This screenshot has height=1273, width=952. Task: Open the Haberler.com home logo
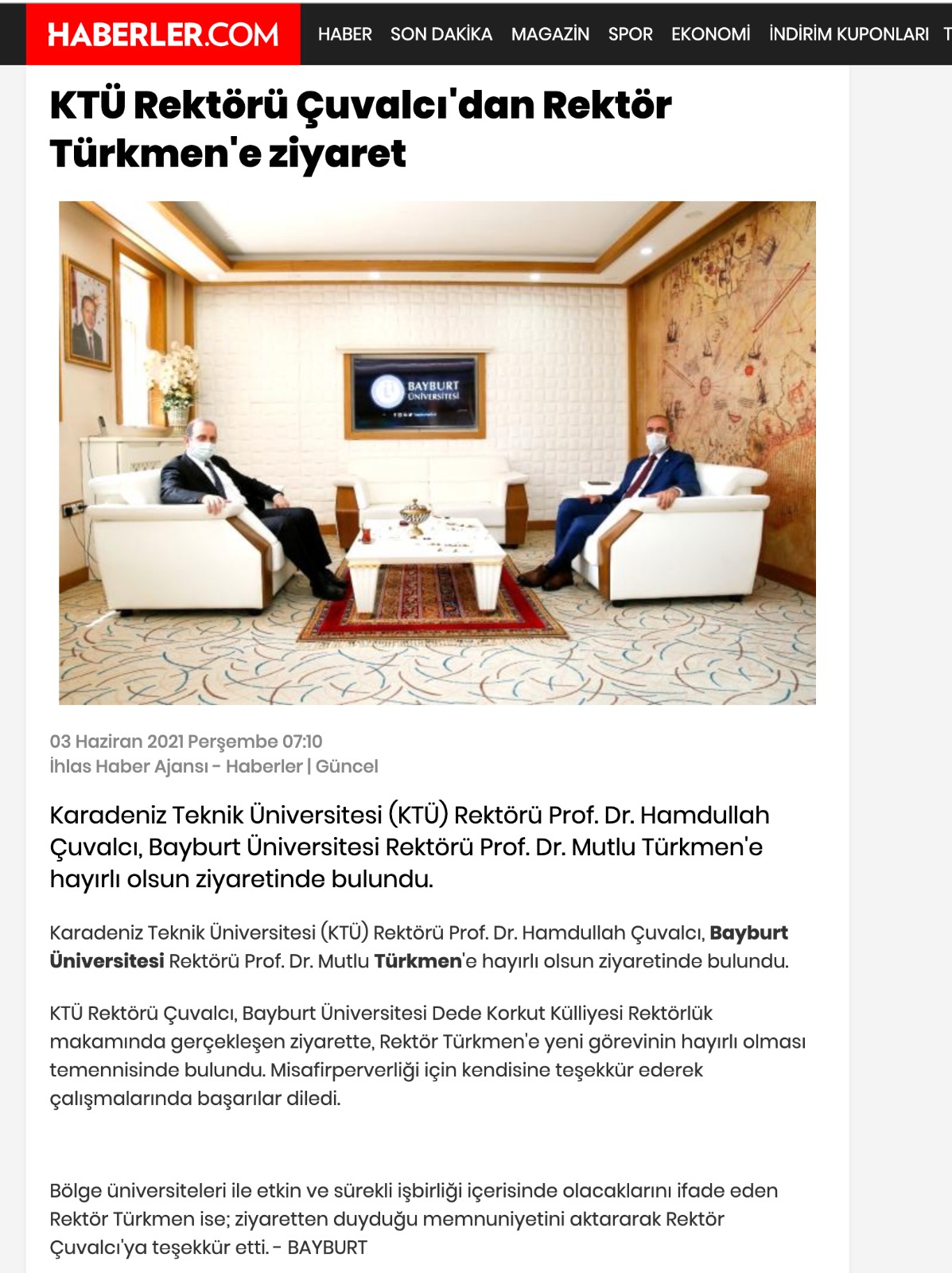point(163,34)
